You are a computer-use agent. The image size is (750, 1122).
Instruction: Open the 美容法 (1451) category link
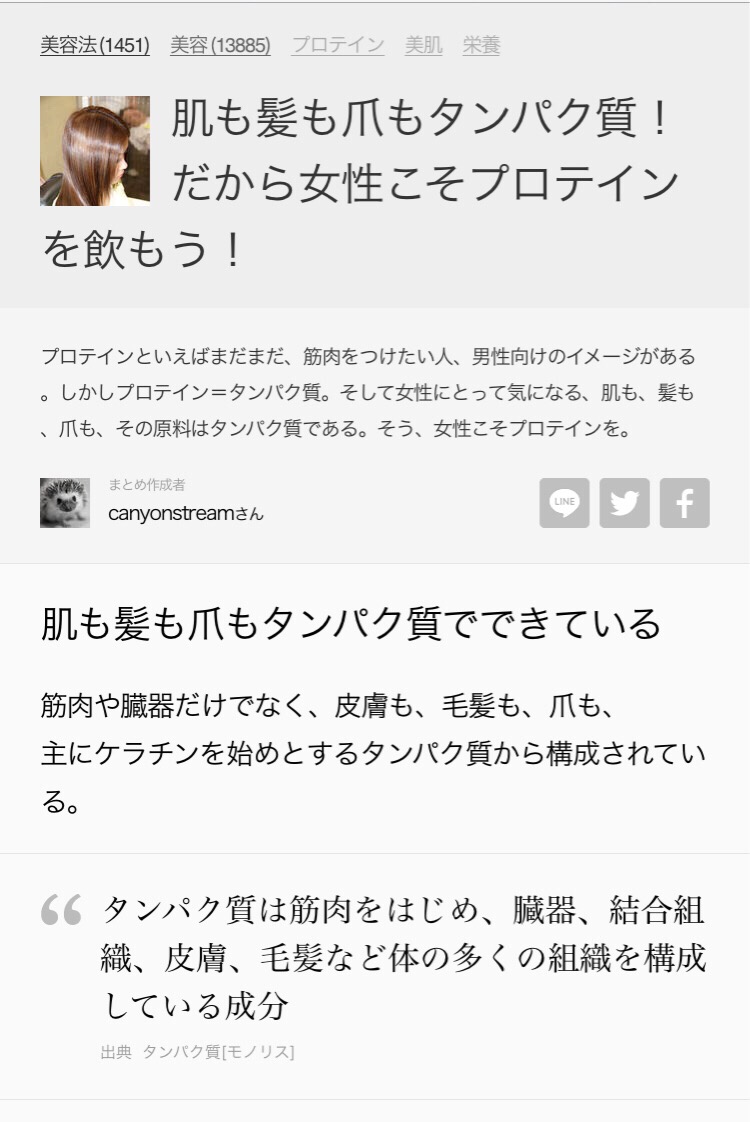(95, 45)
